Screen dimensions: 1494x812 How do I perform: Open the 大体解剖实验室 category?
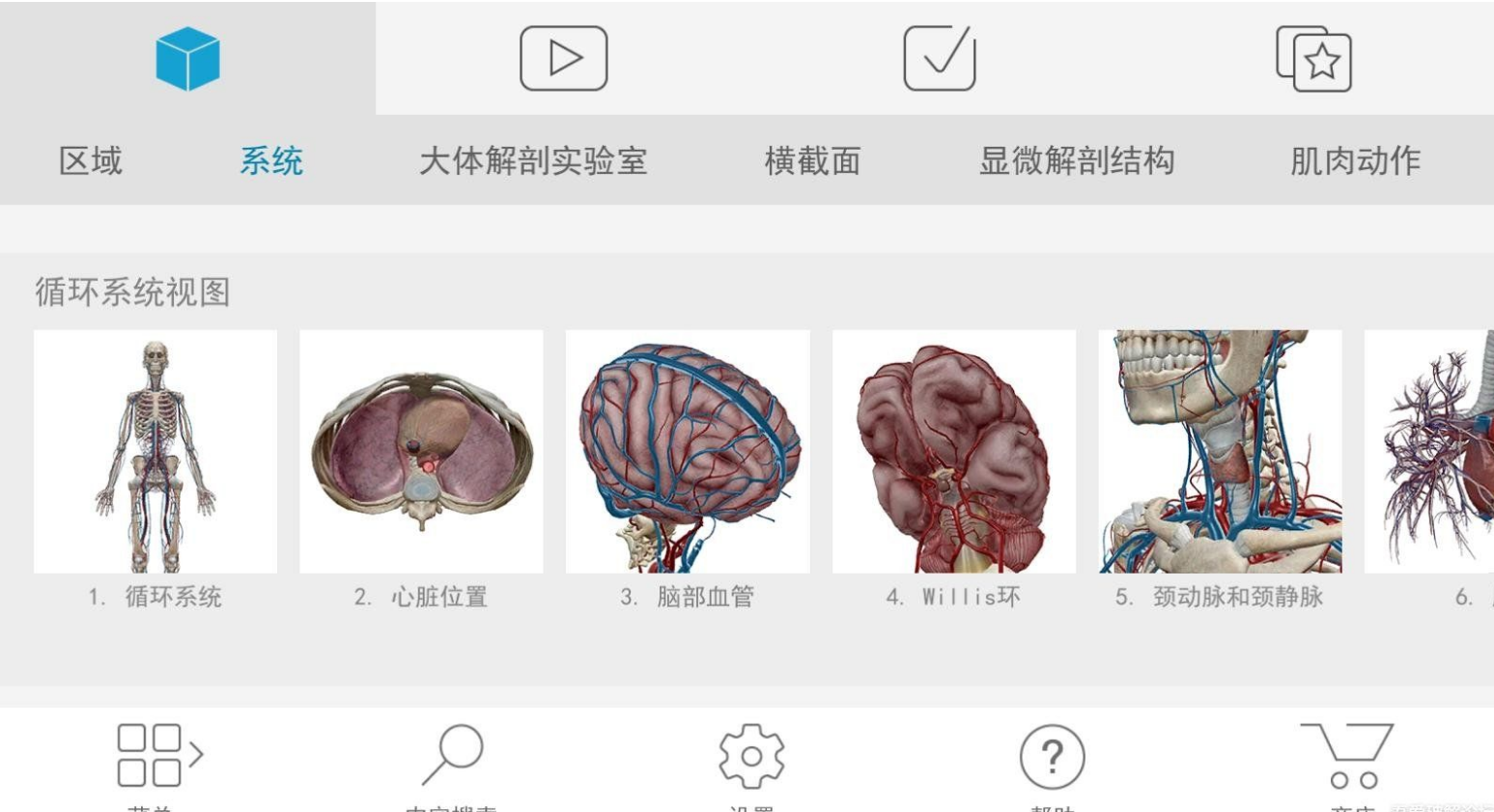pyautogui.click(x=533, y=160)
